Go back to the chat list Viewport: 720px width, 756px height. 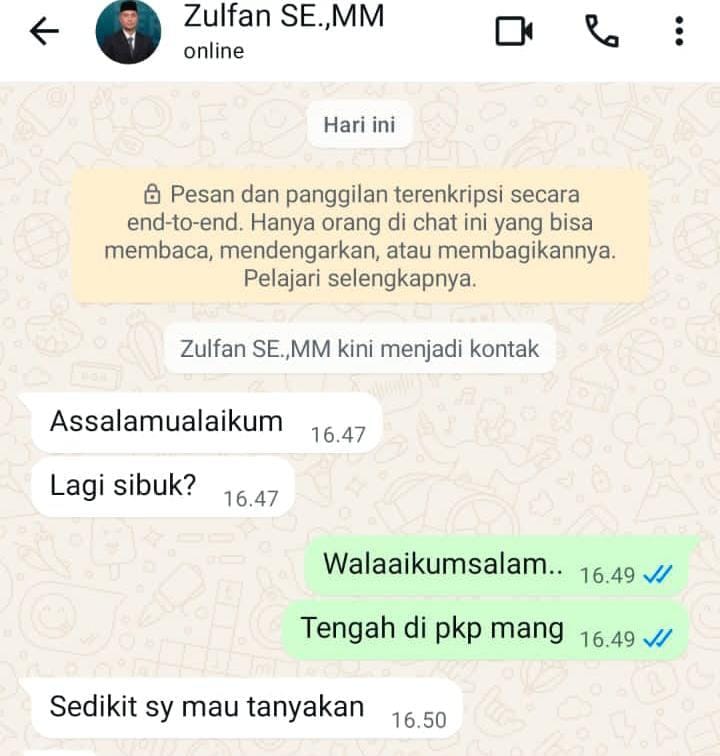click(x=44, y=32)
